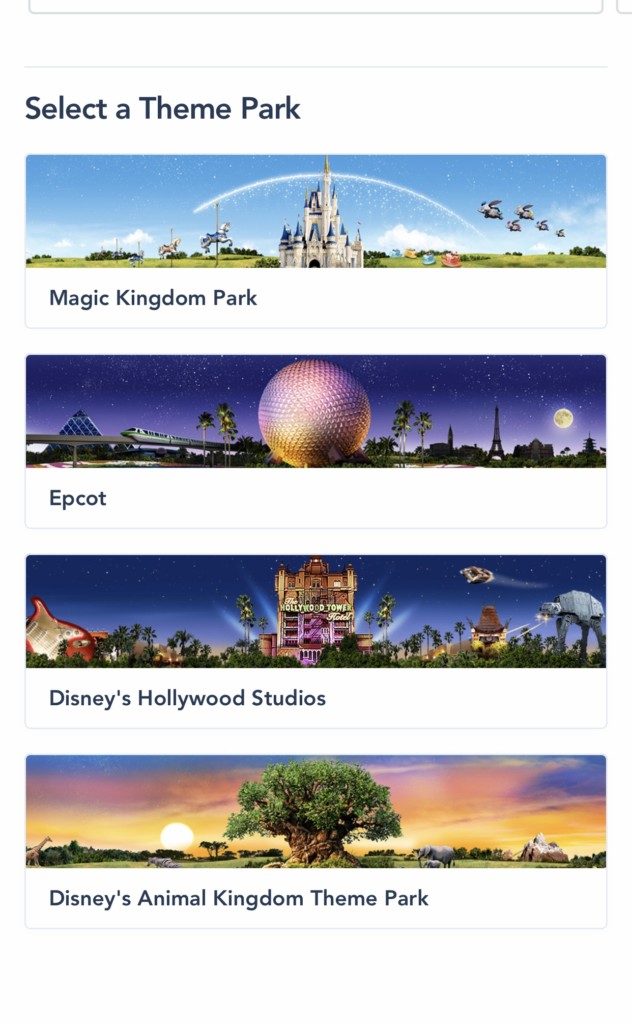632x1024 pixels.
Task: Pick Disney's Animal Kingdom Theme Park
Action: click(315, 841)
